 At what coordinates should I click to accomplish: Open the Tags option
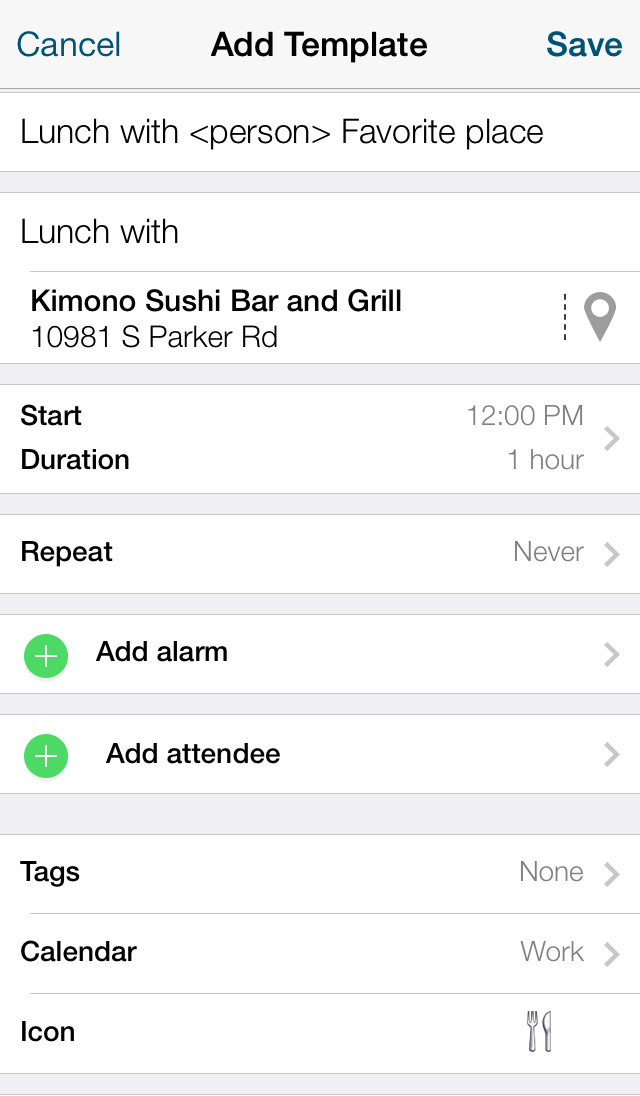click(320, 874)
